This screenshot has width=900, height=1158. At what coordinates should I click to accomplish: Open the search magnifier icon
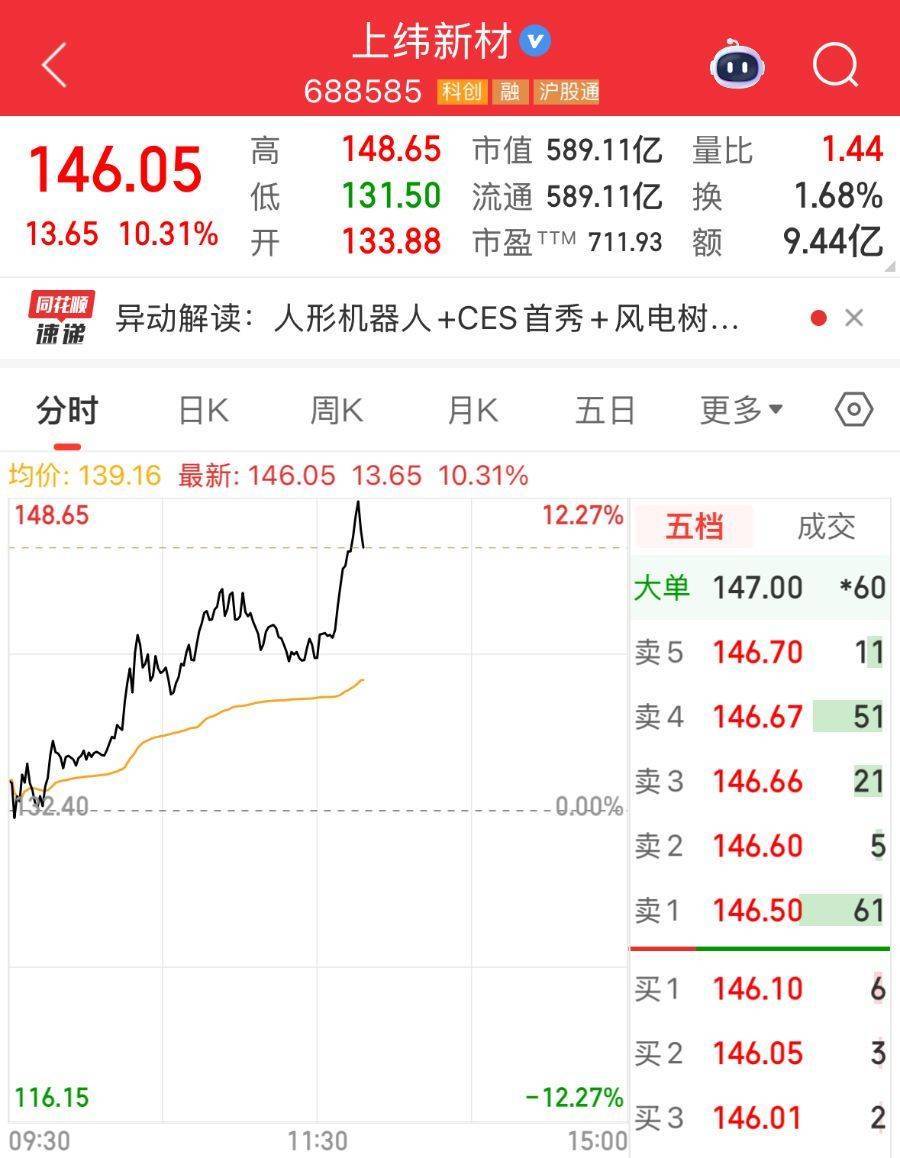(834, 66)
